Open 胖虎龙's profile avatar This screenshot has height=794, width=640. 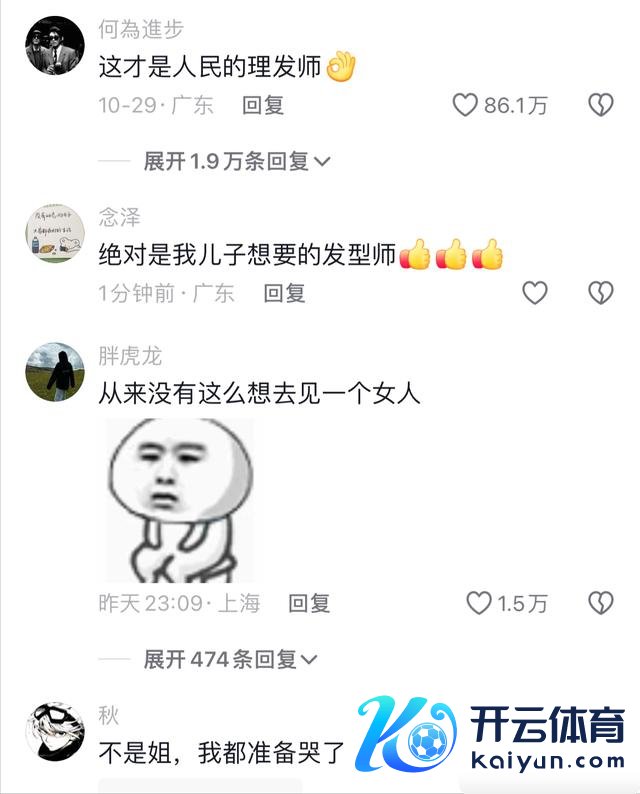pyautogui.click(x=54, y=372)
